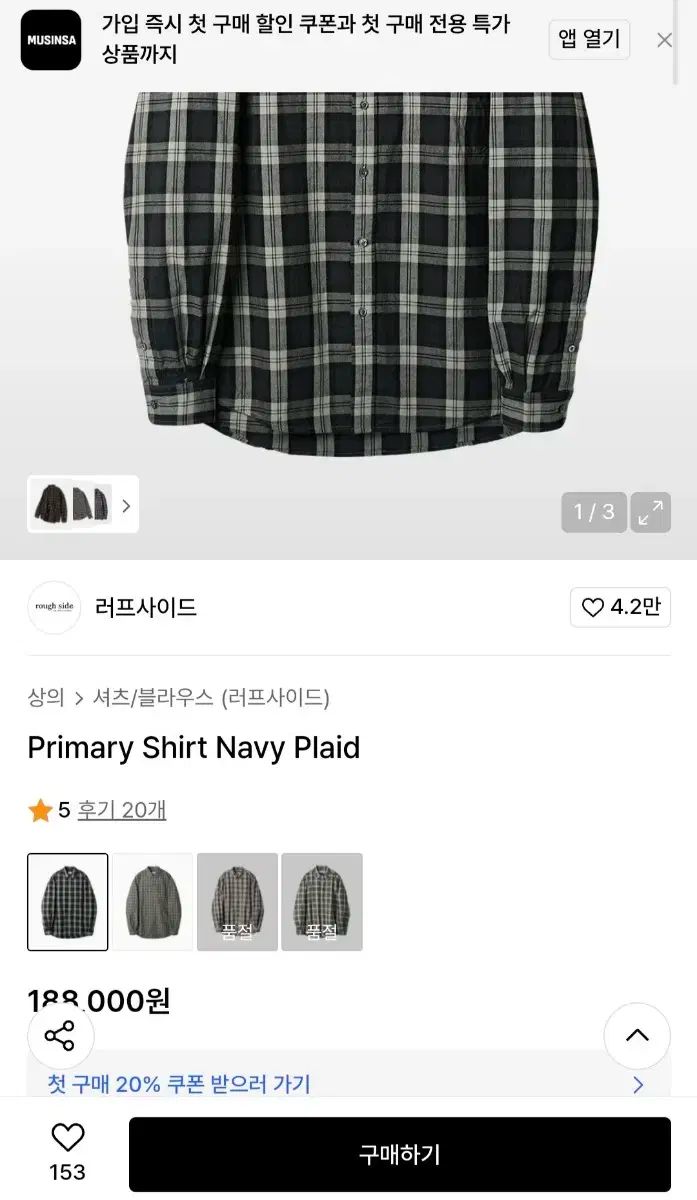This screenshot has height=1200, width=697.
Task: Open 셔츠/블라우스 (러프사이드) category
Action: coord(211,697)
